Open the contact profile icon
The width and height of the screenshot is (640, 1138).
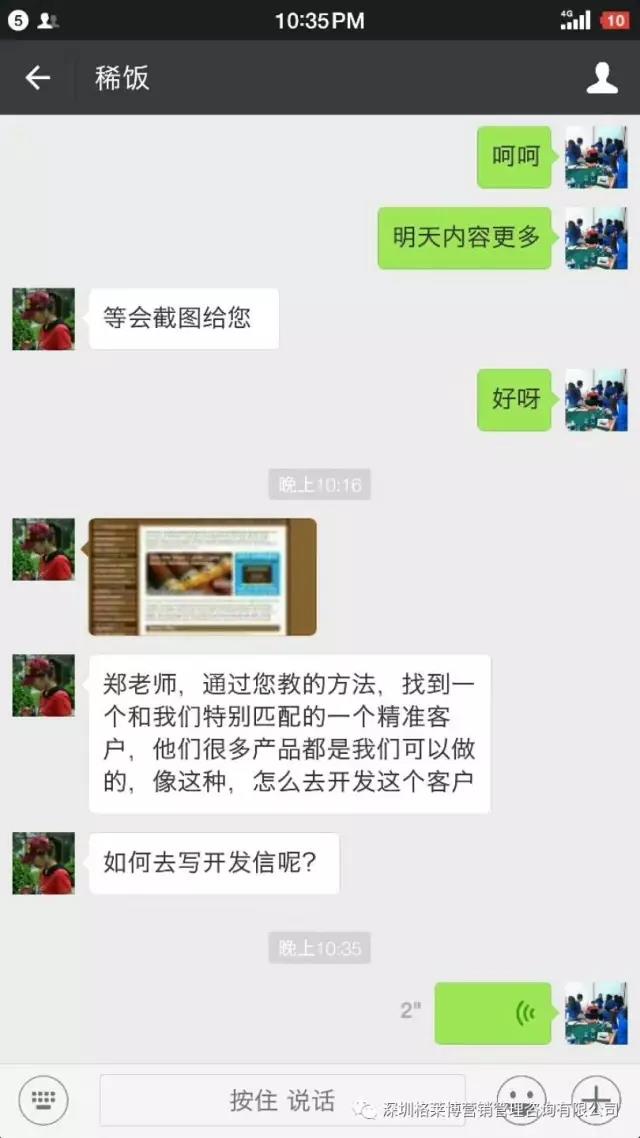point(601,78)
